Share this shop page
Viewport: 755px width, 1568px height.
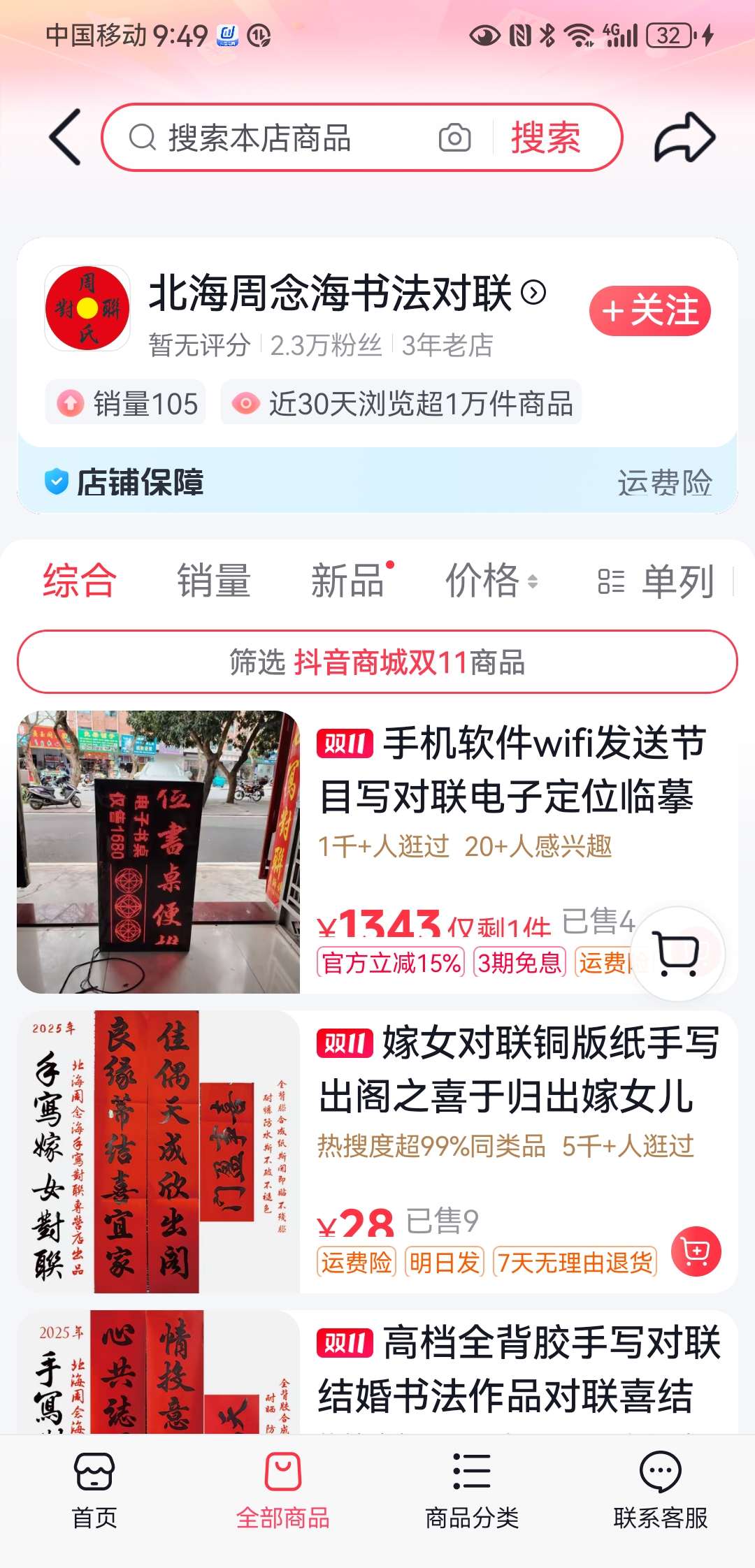tap(684, 138)
